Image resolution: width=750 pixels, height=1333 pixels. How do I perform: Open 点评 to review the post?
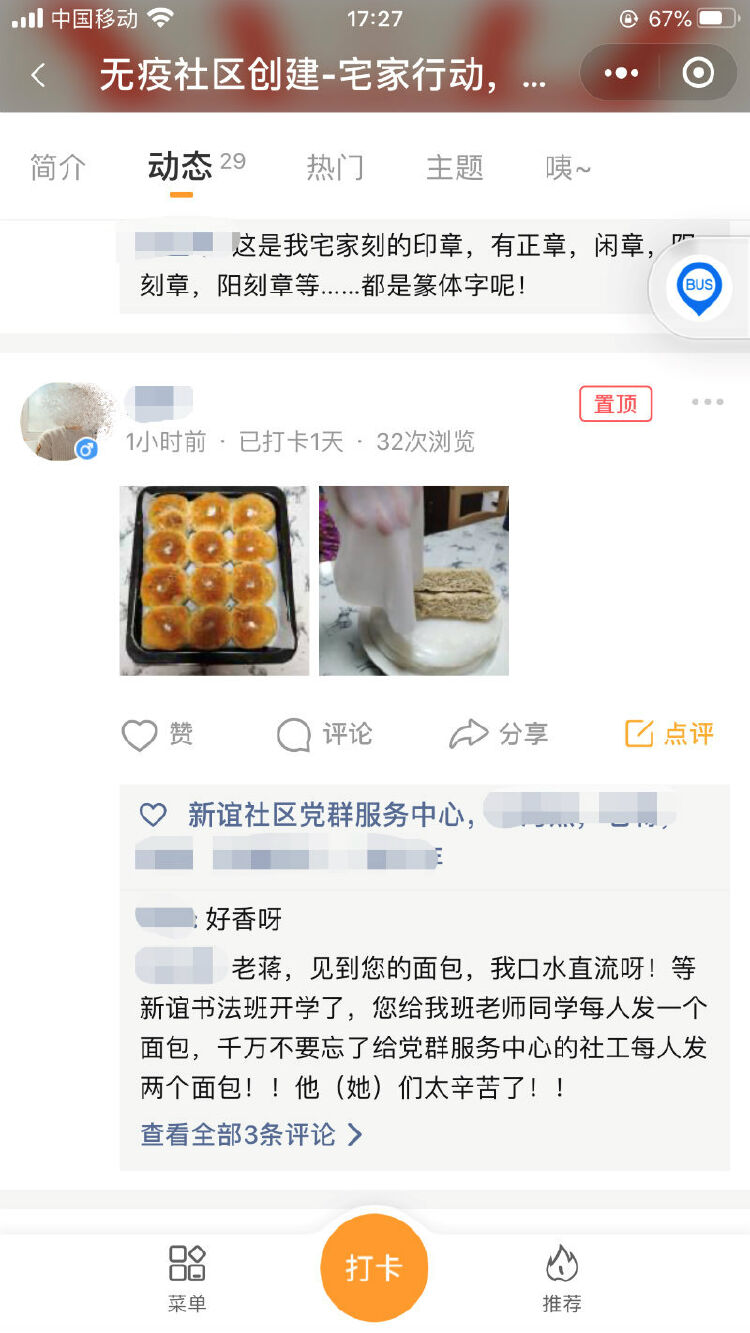[669, 734]
